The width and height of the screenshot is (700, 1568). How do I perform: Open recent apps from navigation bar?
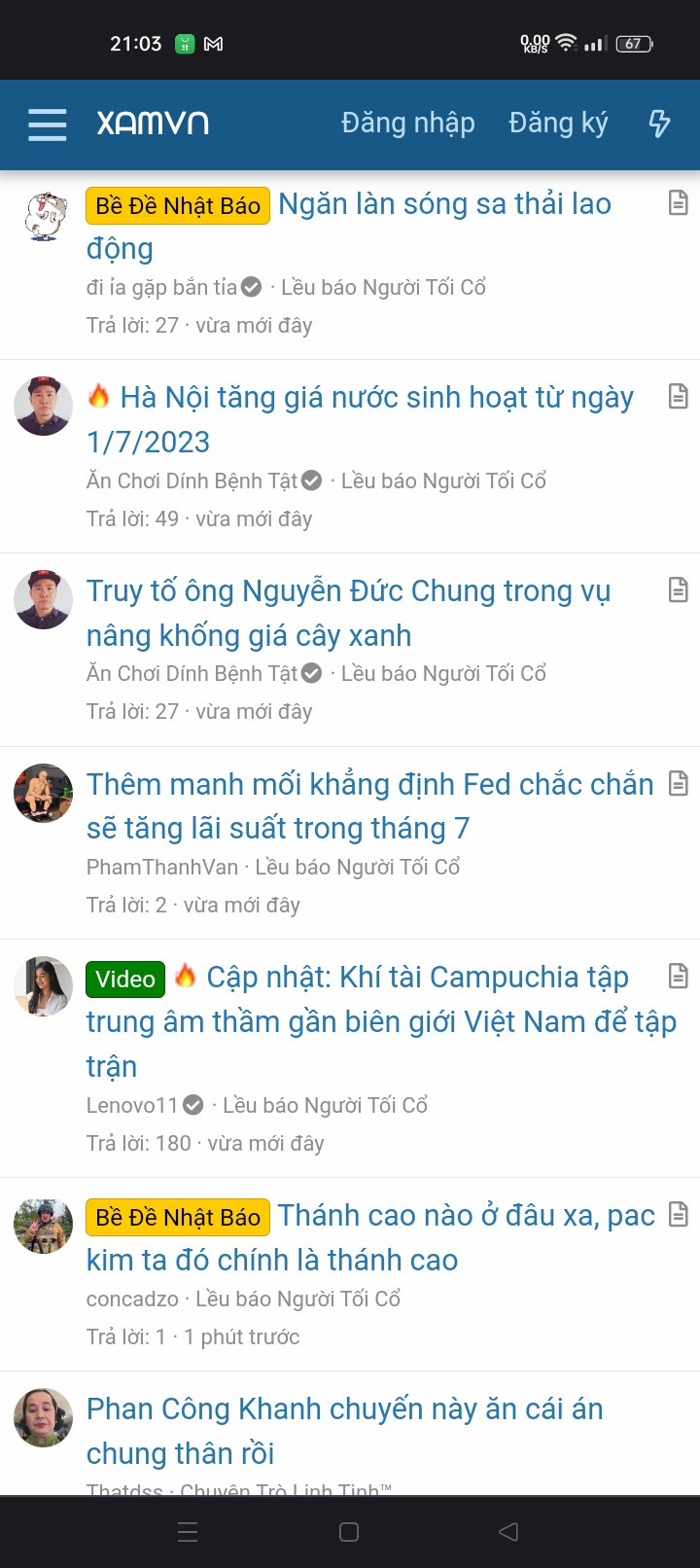pos(188,1532)
